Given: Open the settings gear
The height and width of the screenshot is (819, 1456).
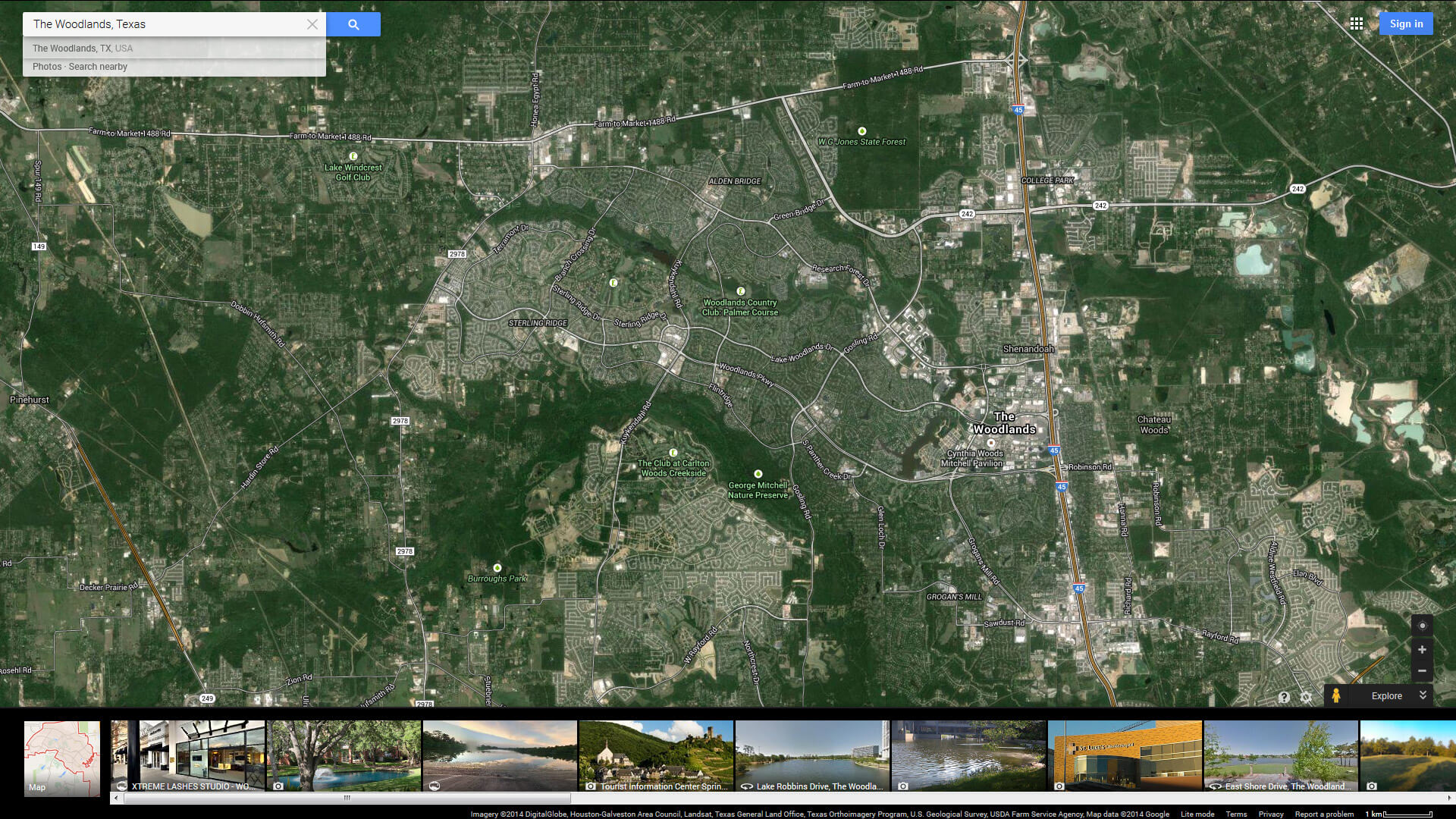Looking at the screenshot, I should pyautogui.click(x=1306, y=697).
